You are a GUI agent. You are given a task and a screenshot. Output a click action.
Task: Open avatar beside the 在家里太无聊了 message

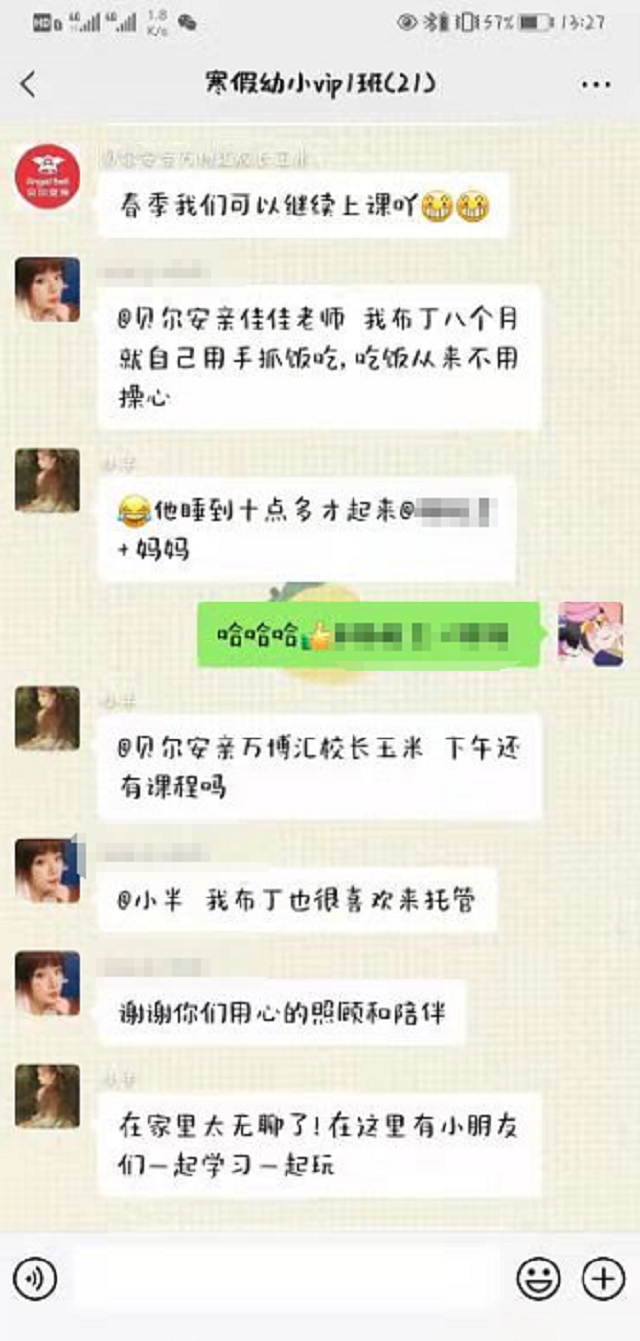tap(47, 1096)
